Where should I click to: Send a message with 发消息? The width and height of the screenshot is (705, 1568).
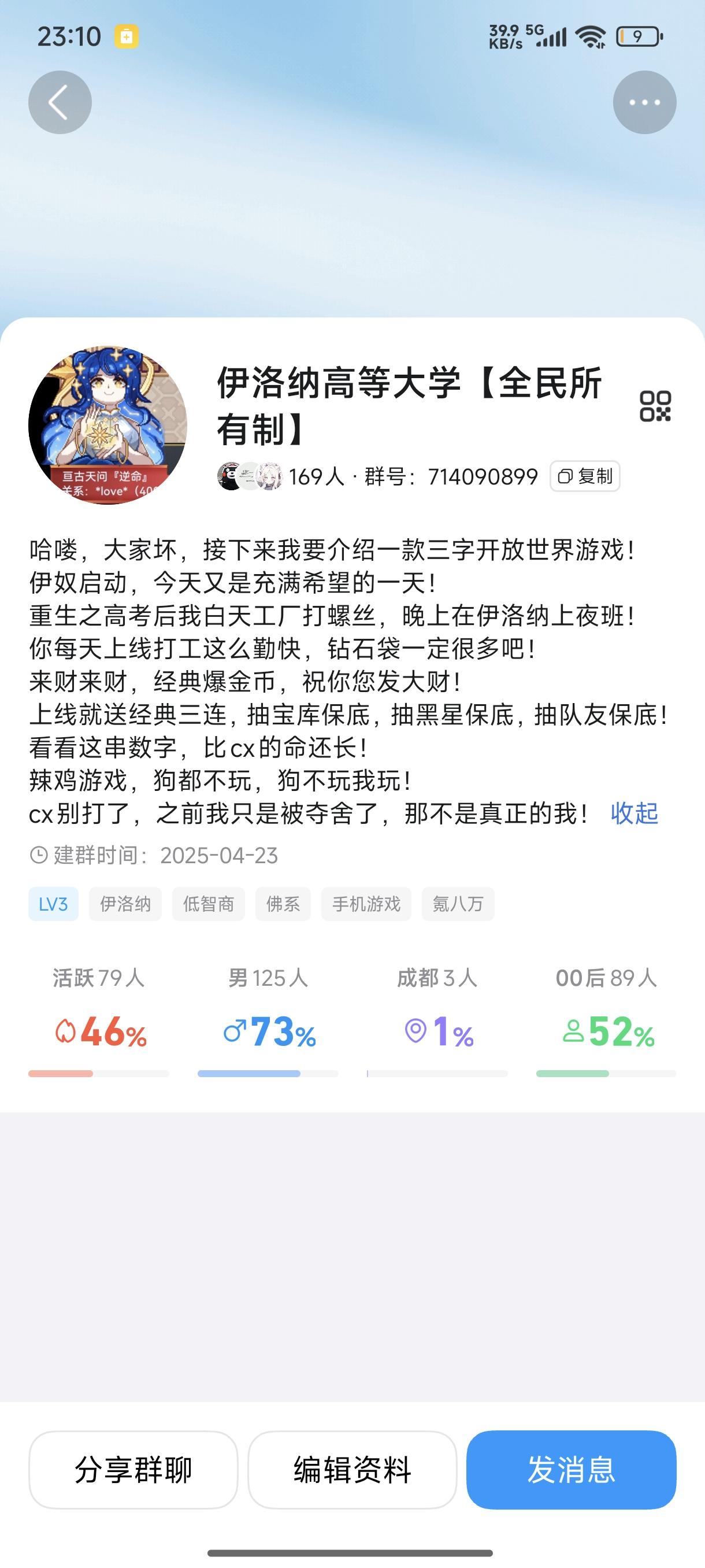point(571,1469)
